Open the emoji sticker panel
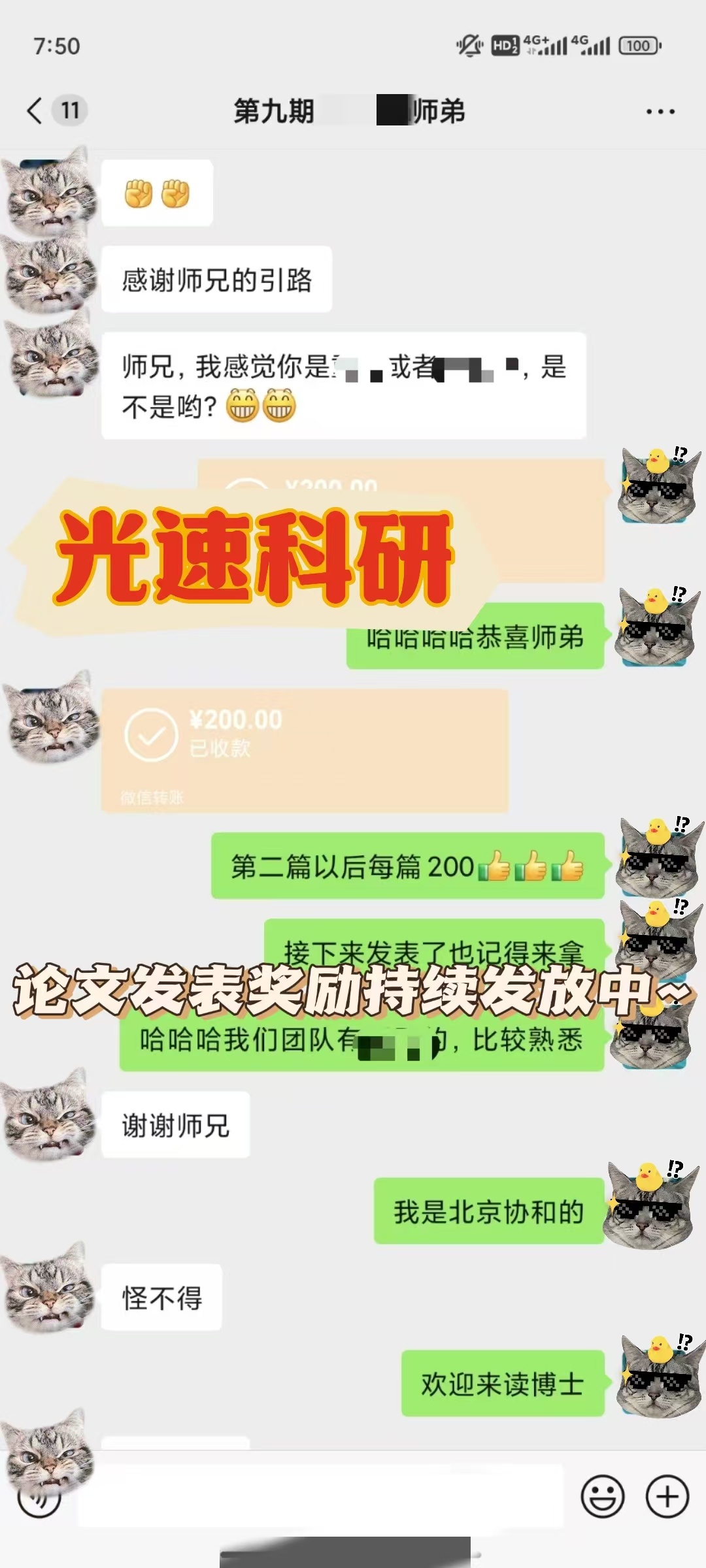 [x=603, y=1496]
